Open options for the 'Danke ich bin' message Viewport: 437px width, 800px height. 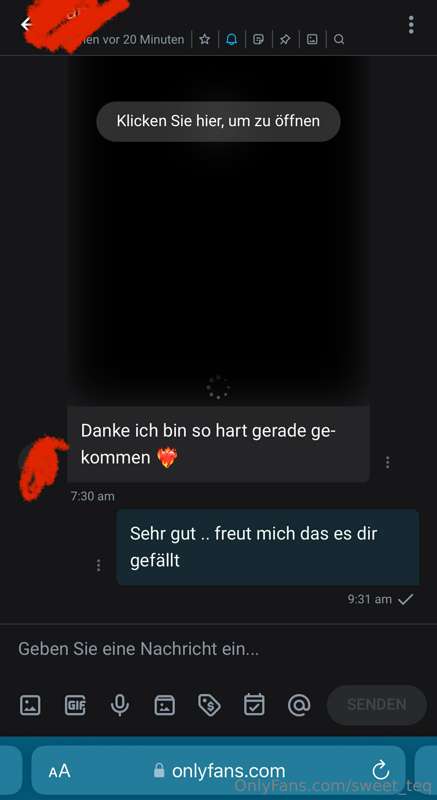[x=388, y=462]
